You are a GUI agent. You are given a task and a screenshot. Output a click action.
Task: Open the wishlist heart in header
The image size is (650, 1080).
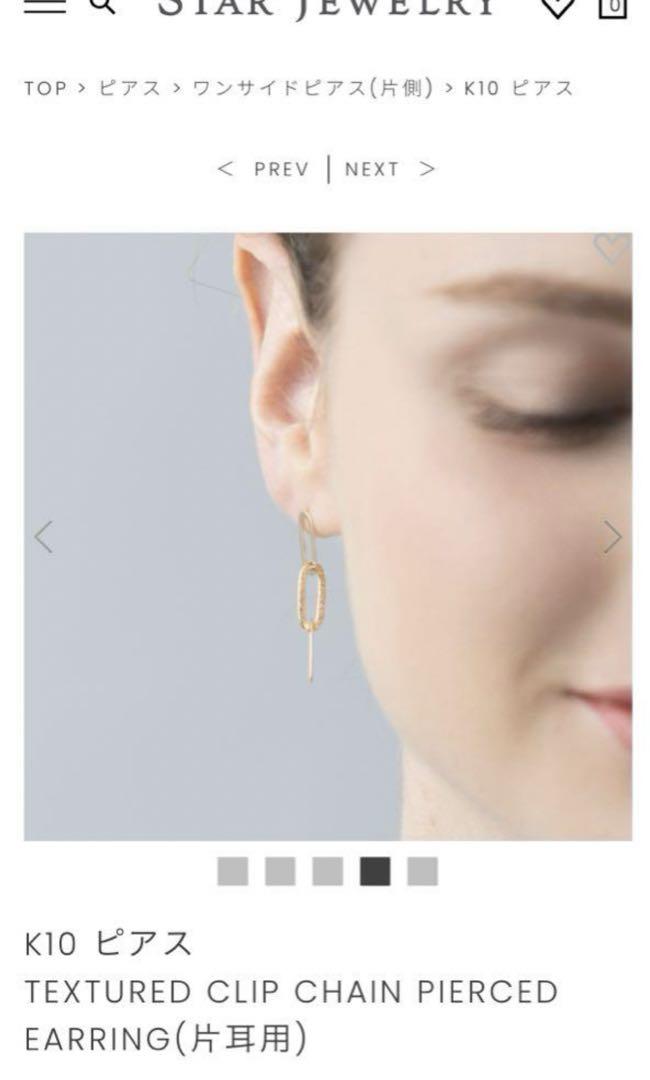pyautogui.click(x=557, y=7)
